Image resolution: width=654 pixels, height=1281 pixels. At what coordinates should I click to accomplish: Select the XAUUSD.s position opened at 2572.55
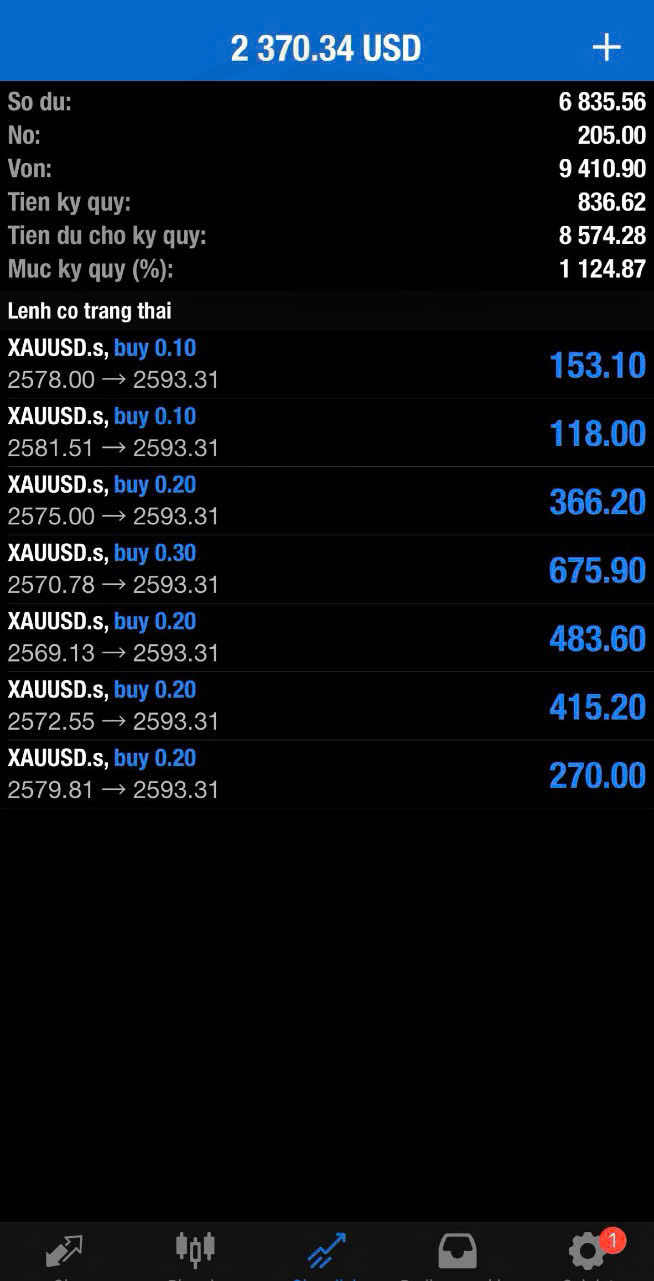pos(326,705)
